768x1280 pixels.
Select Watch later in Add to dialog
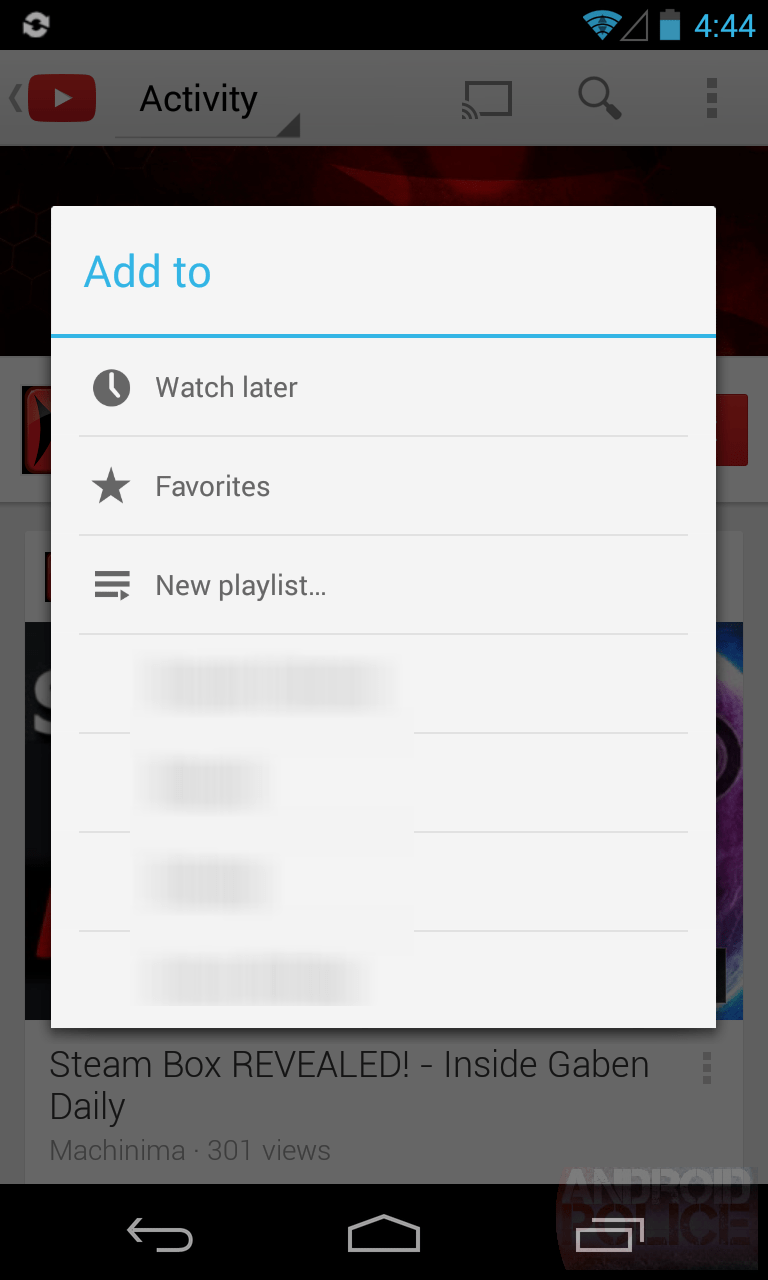[383, 387]
